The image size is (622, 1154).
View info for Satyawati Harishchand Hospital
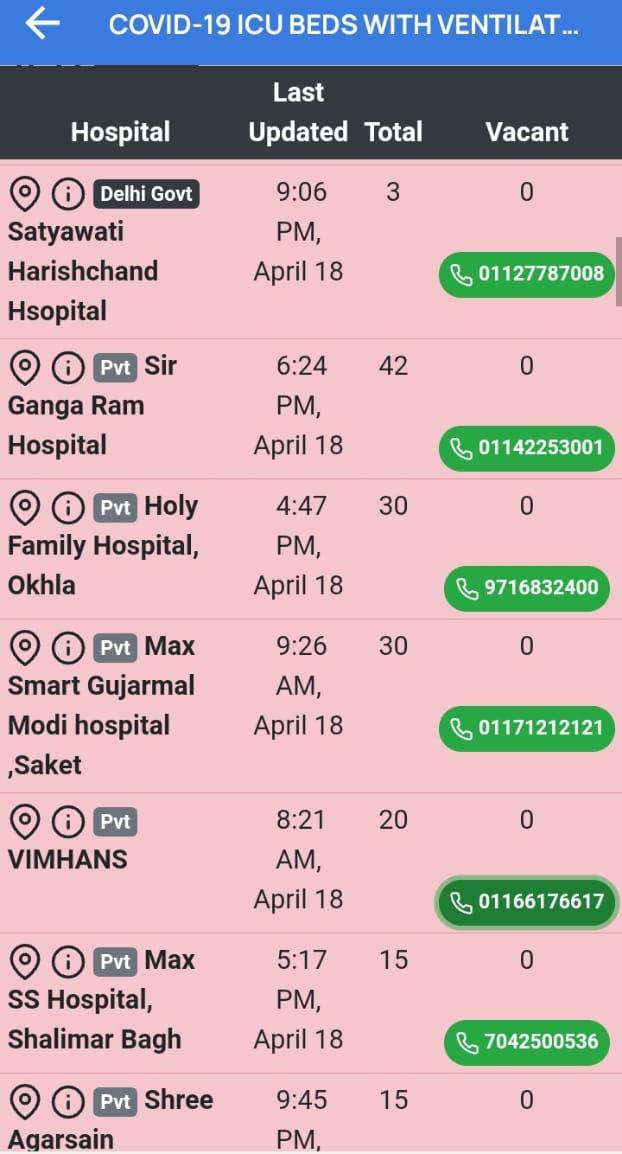[x=67, y=193]
